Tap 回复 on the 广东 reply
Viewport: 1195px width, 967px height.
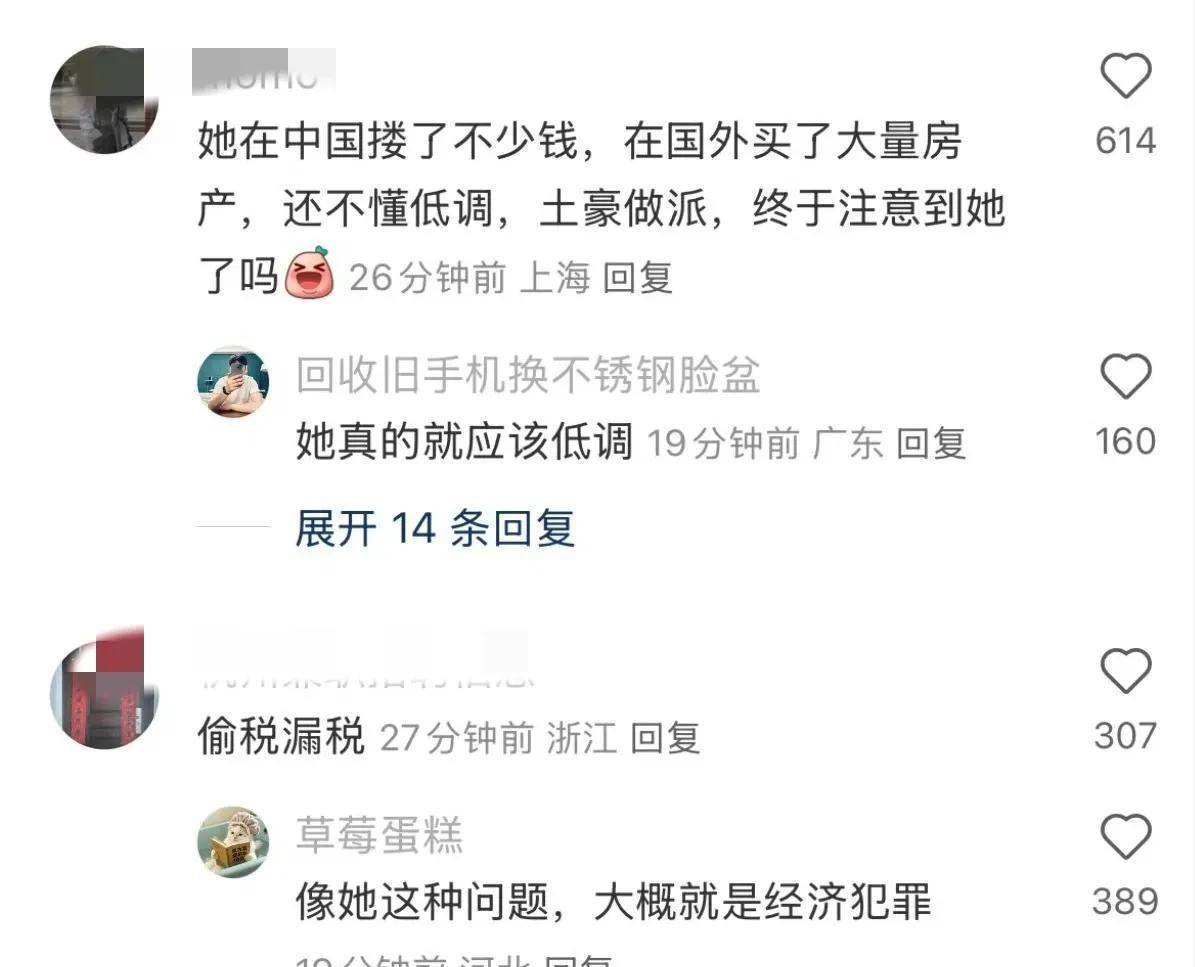coord(930,443)
